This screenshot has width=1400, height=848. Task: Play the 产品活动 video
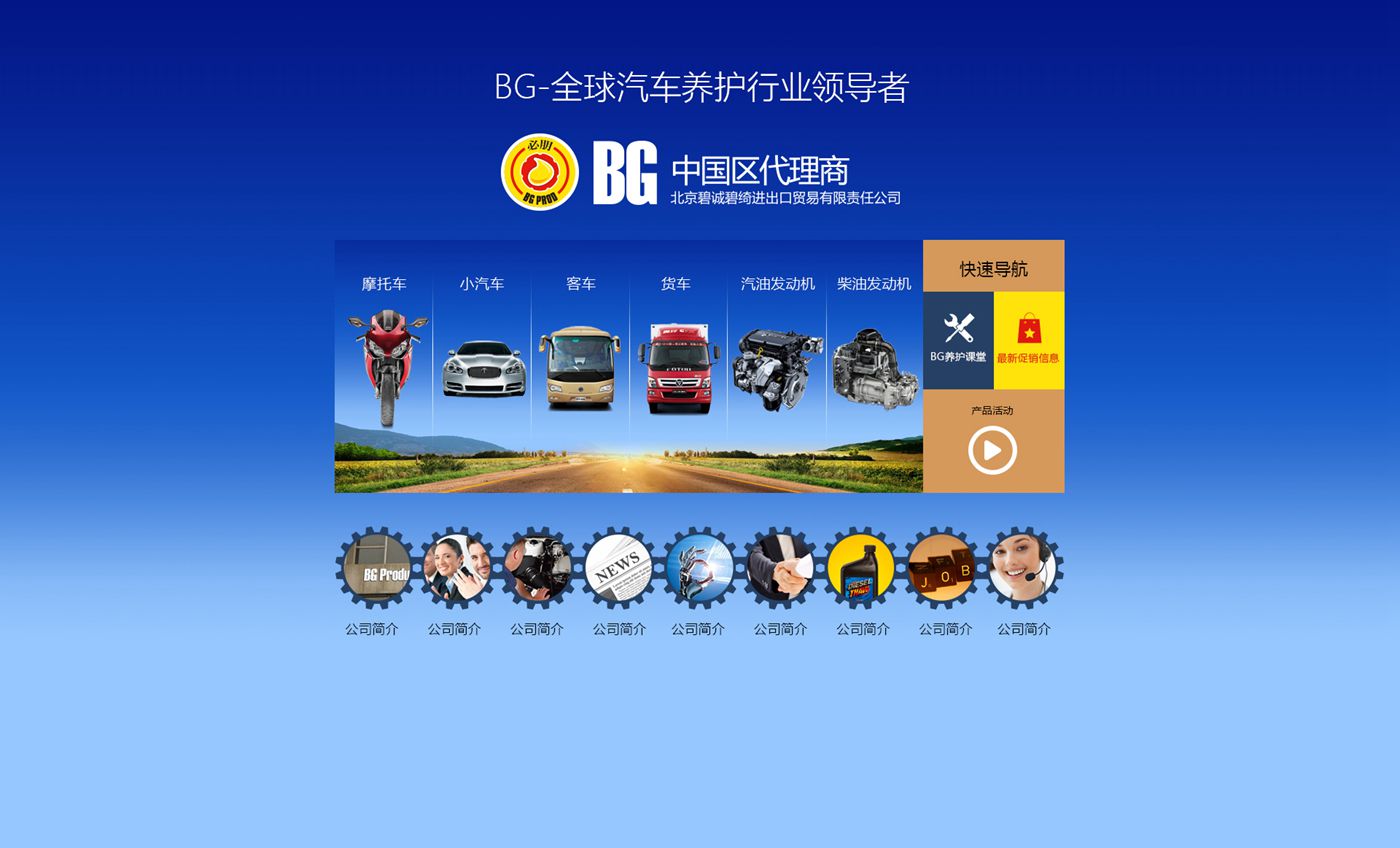[992, 450]
